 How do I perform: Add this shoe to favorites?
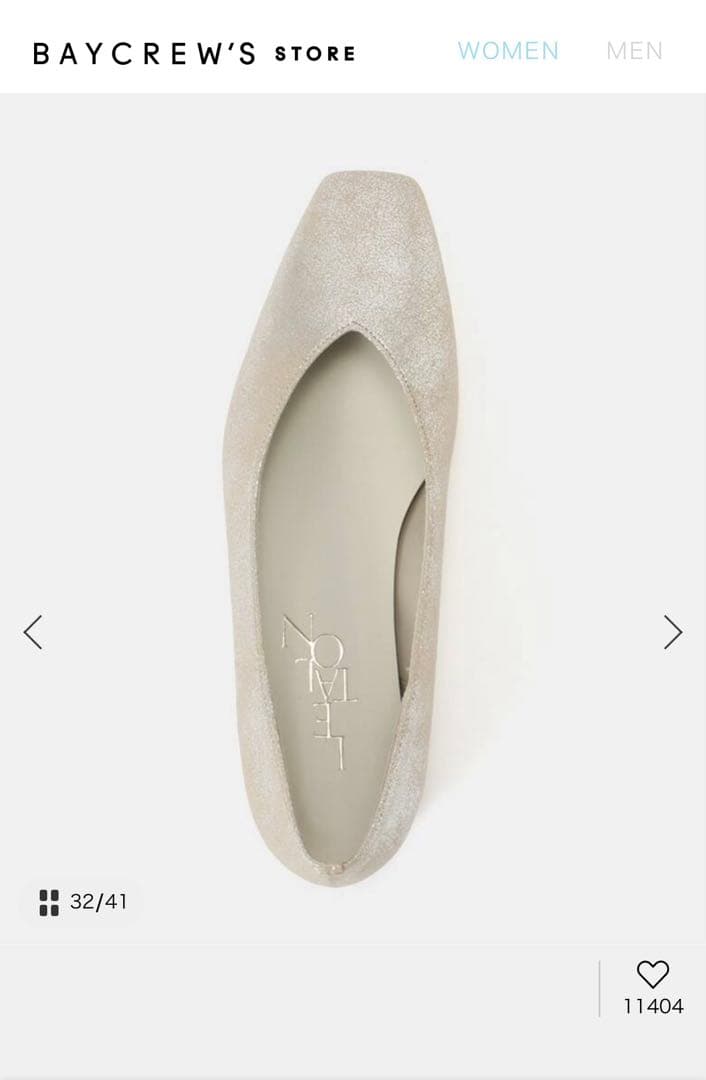[652, 974]
